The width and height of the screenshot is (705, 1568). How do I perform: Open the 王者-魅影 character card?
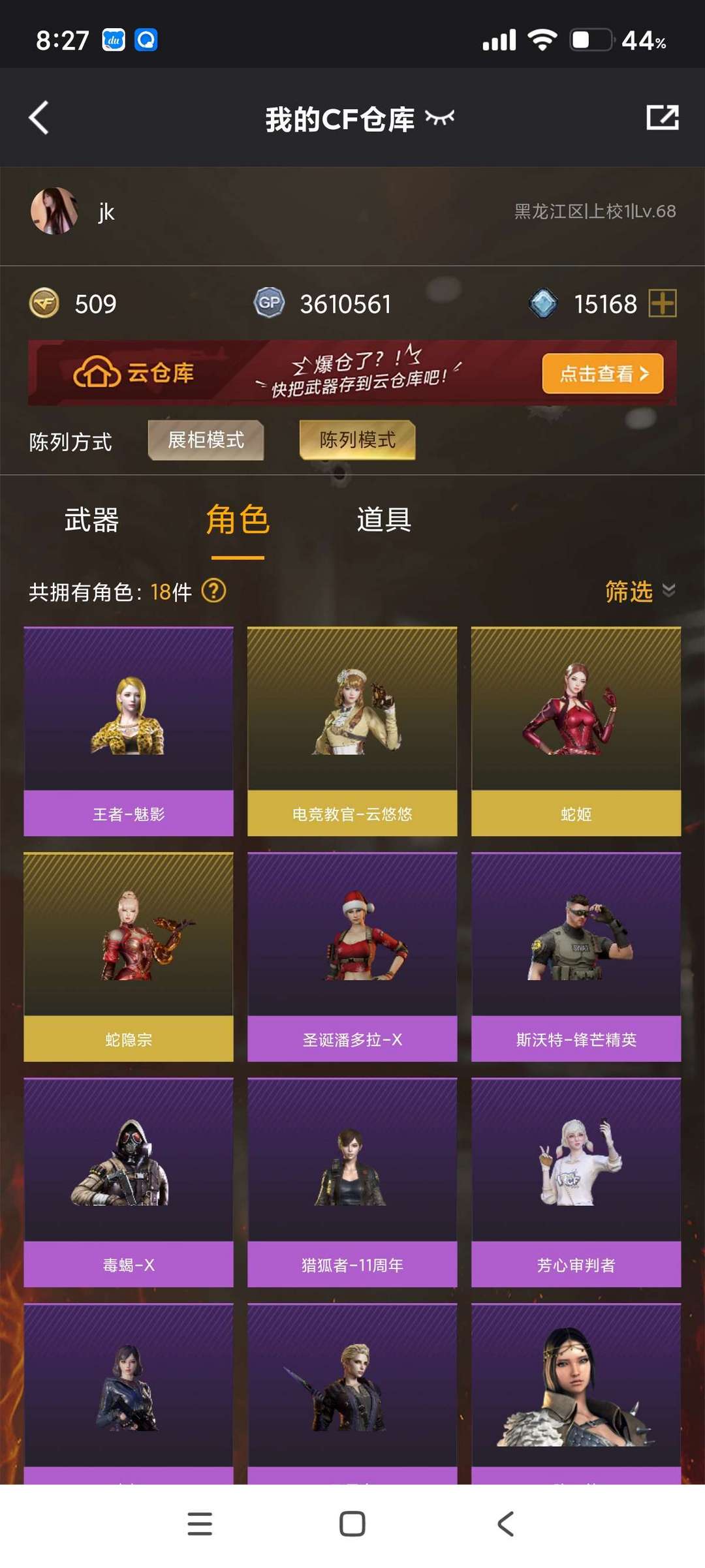click(129, 731)
